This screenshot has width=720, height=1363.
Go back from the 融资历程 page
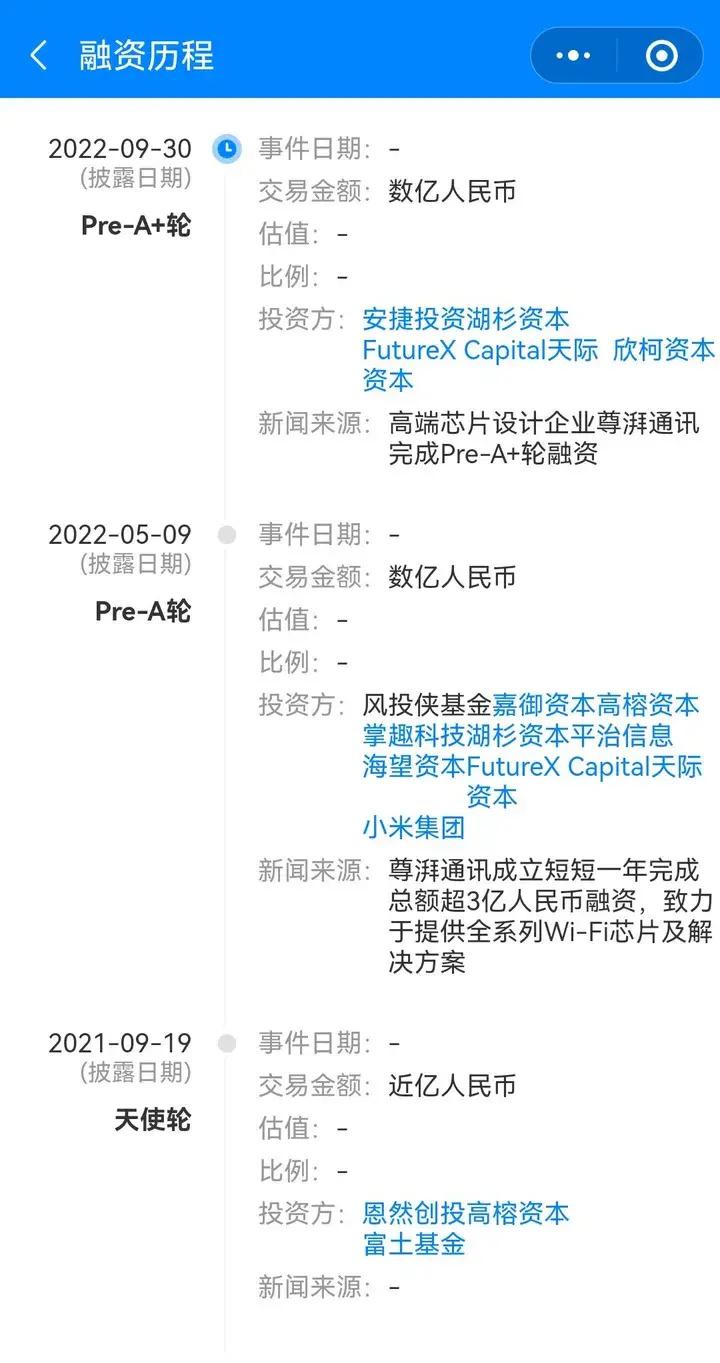click(38, 55)
